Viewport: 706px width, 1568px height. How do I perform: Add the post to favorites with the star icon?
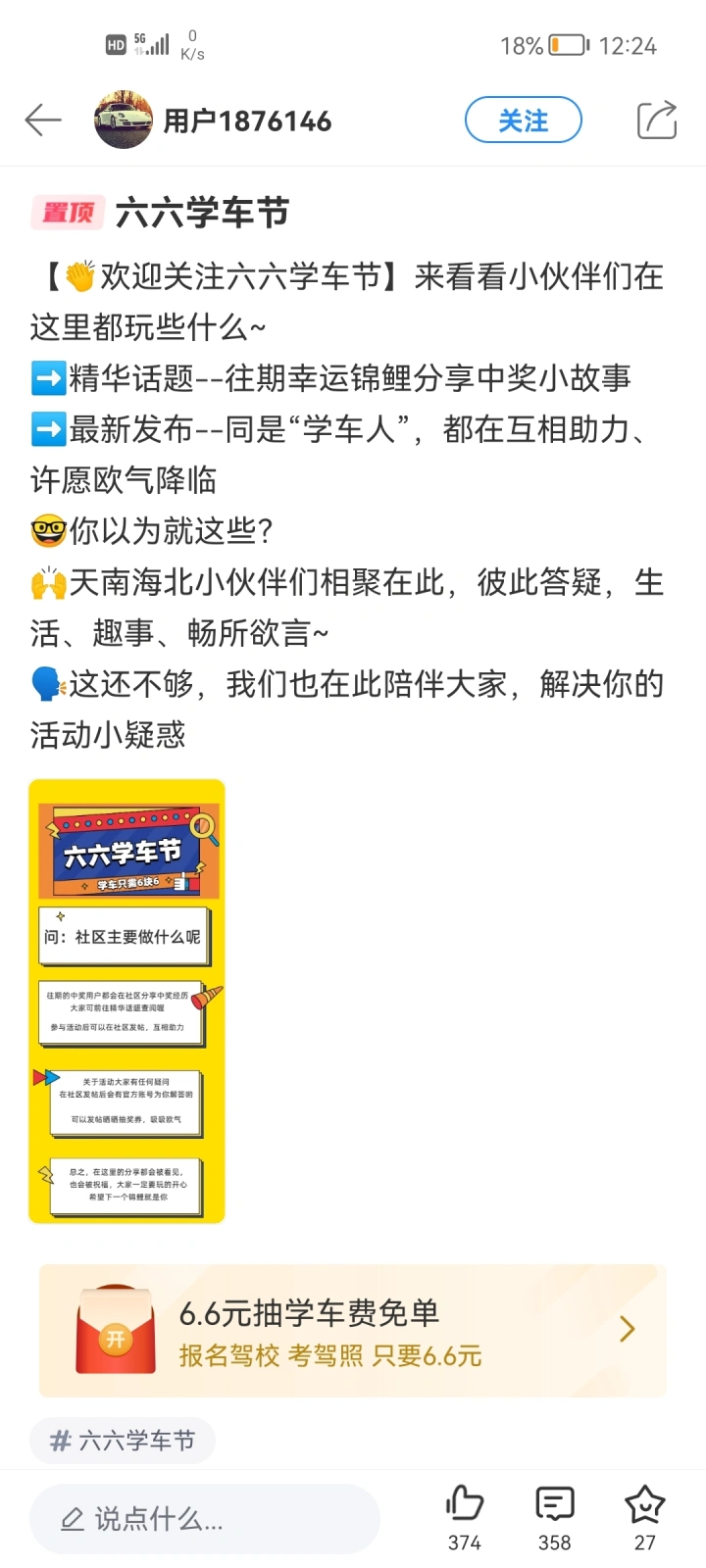(644, 1517)
